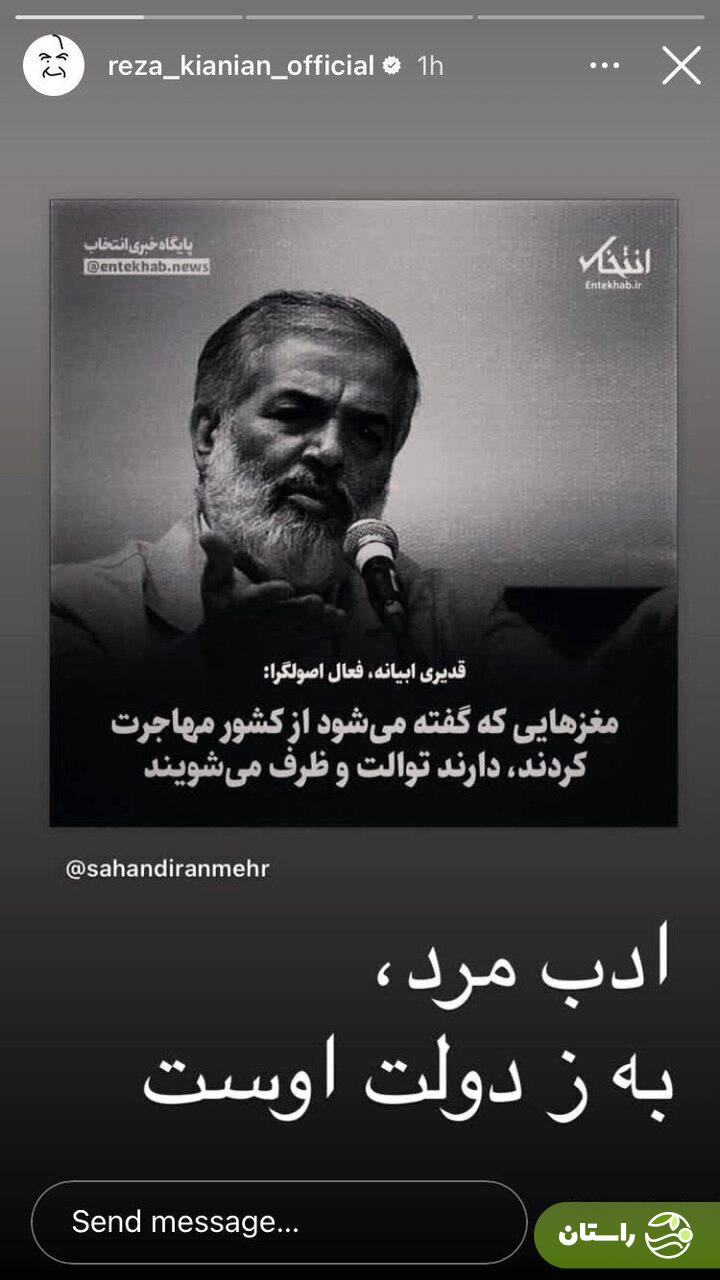
Task: Open the @sahandiranmehr mention
Action: pyautogui.click(x=167, y=868)
